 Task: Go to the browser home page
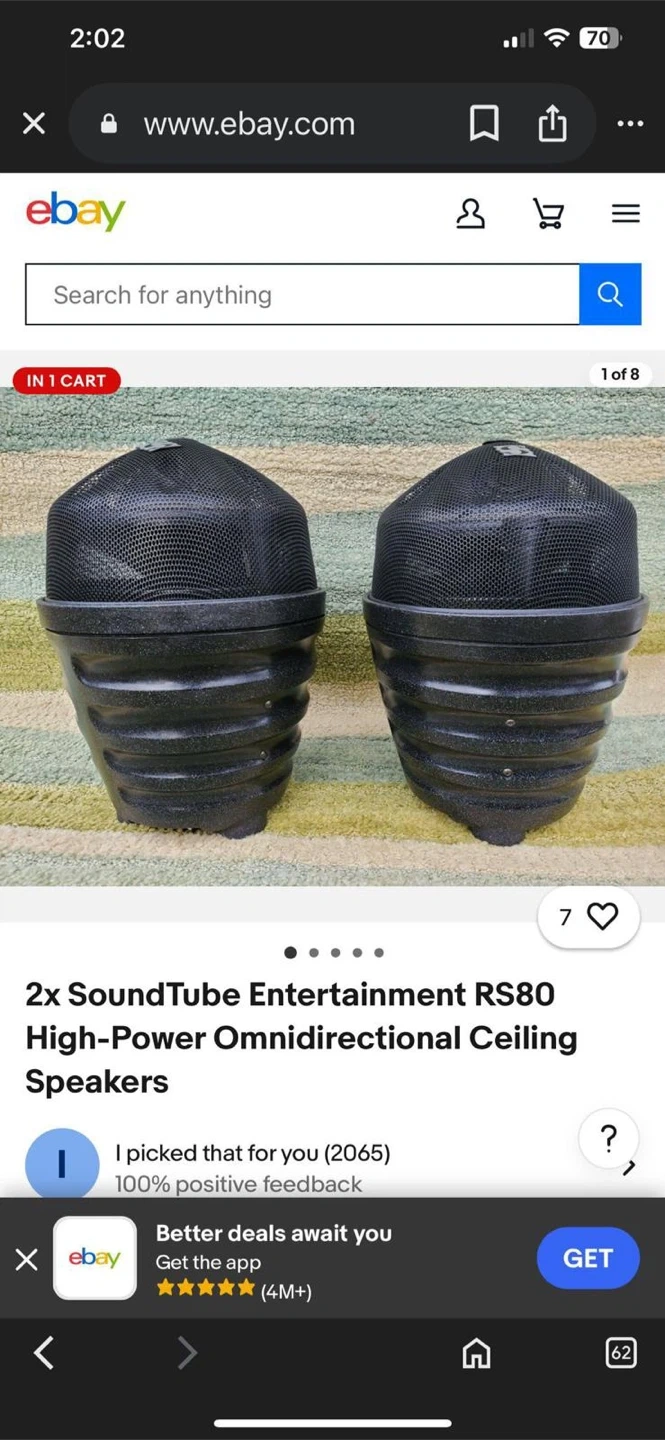(476, 1353)
